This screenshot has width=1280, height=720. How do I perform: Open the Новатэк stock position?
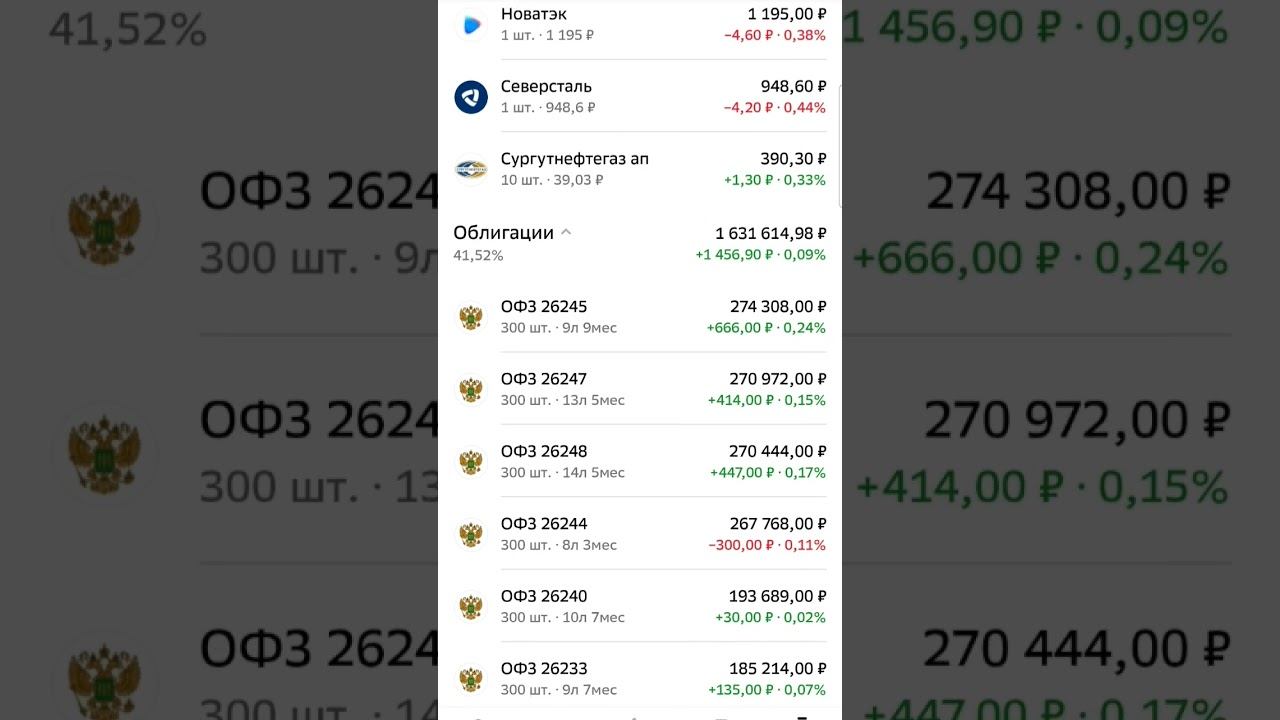[639, 24]
